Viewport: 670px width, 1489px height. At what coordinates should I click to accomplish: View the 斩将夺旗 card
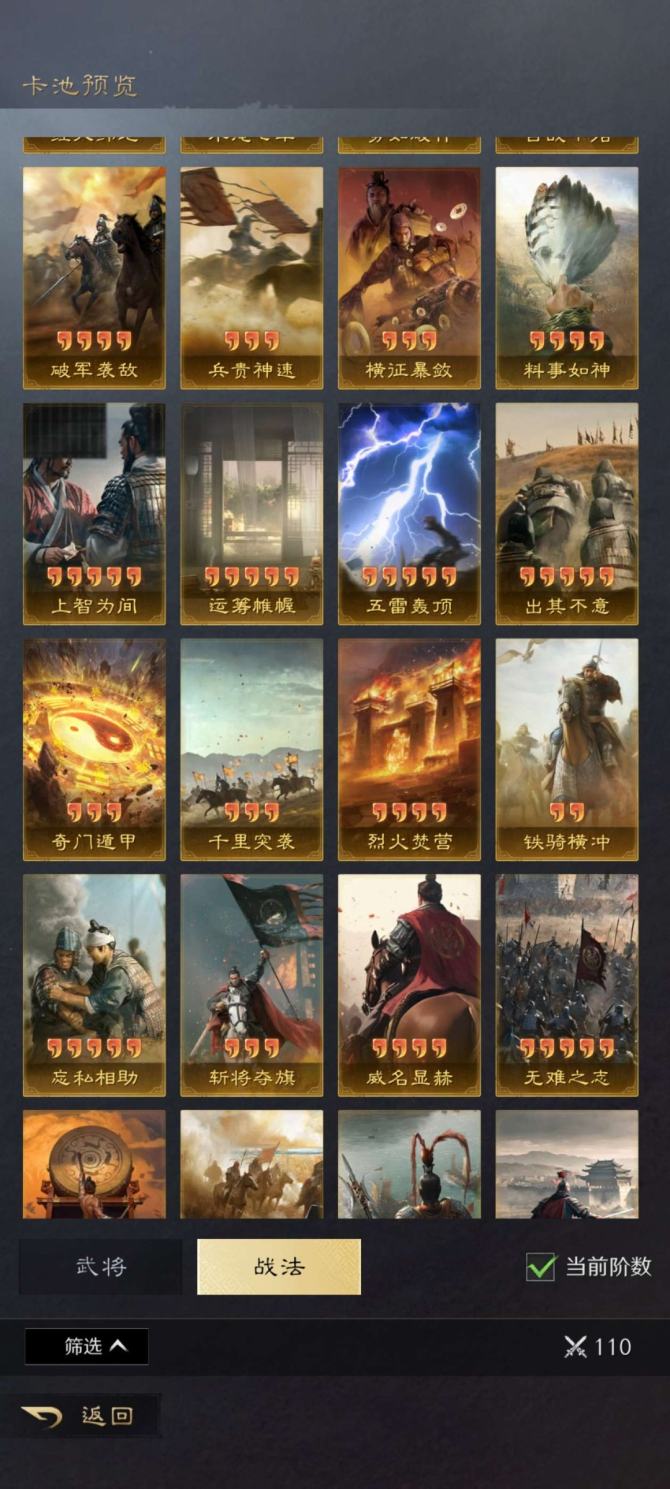click(251, 985)
